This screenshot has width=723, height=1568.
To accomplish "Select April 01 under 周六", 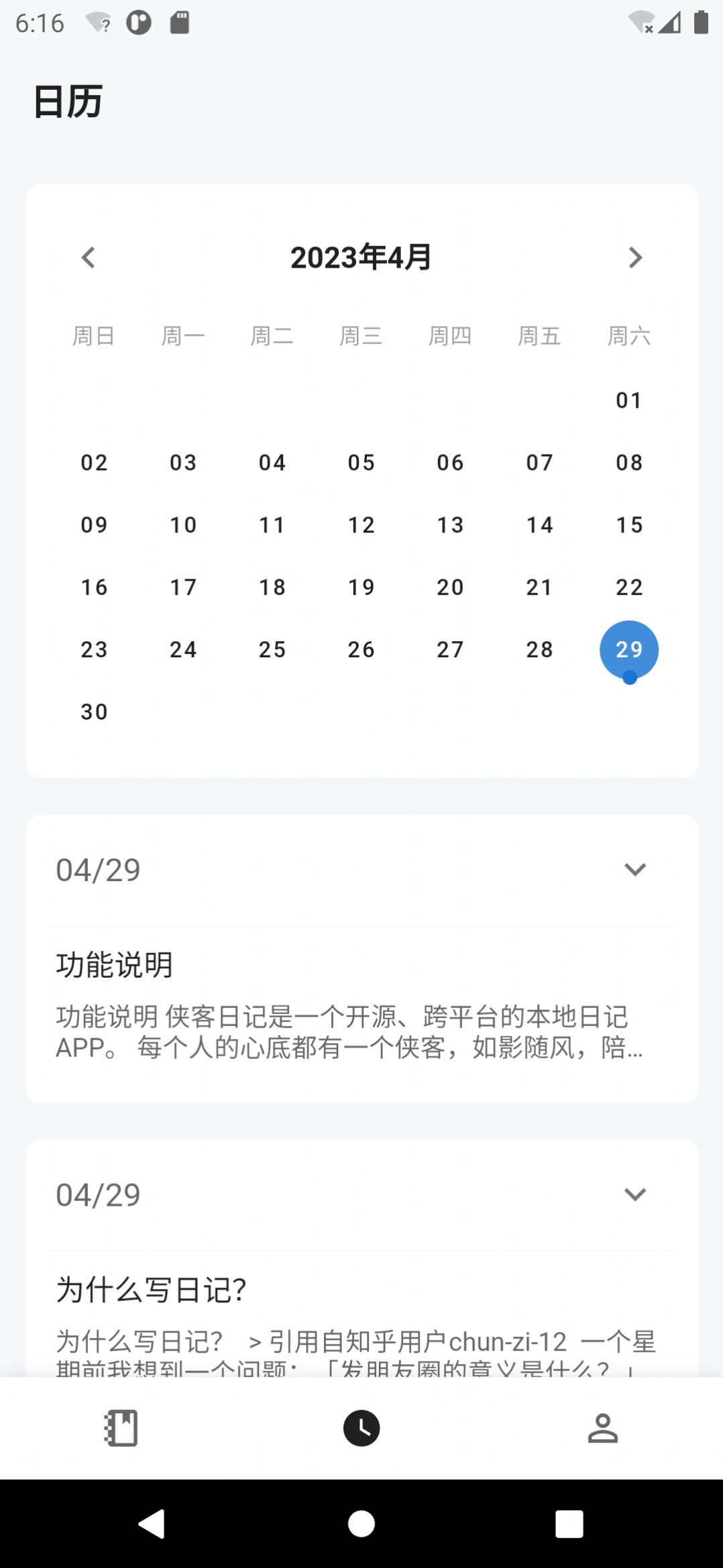I will coord(628,400).
